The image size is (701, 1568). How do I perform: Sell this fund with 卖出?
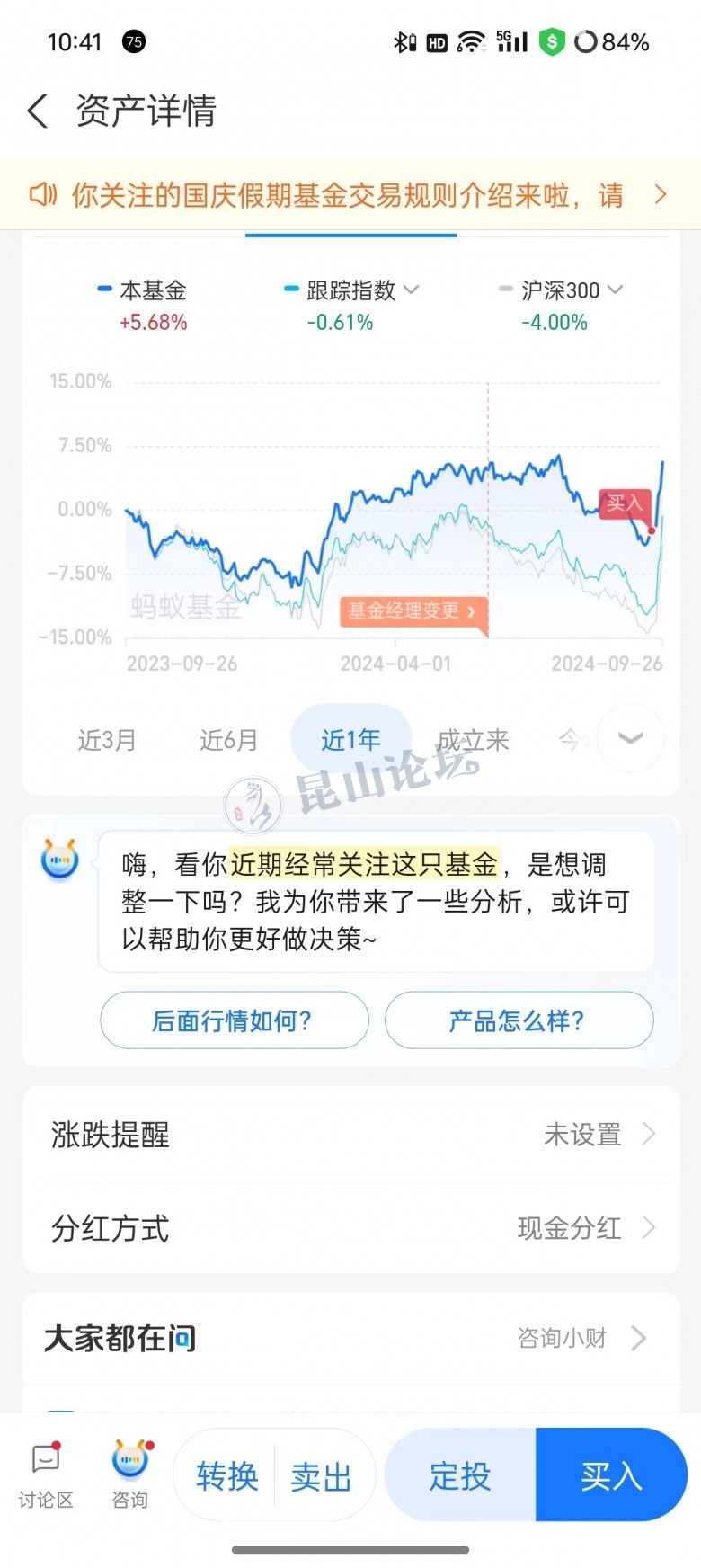point(321,1476)
